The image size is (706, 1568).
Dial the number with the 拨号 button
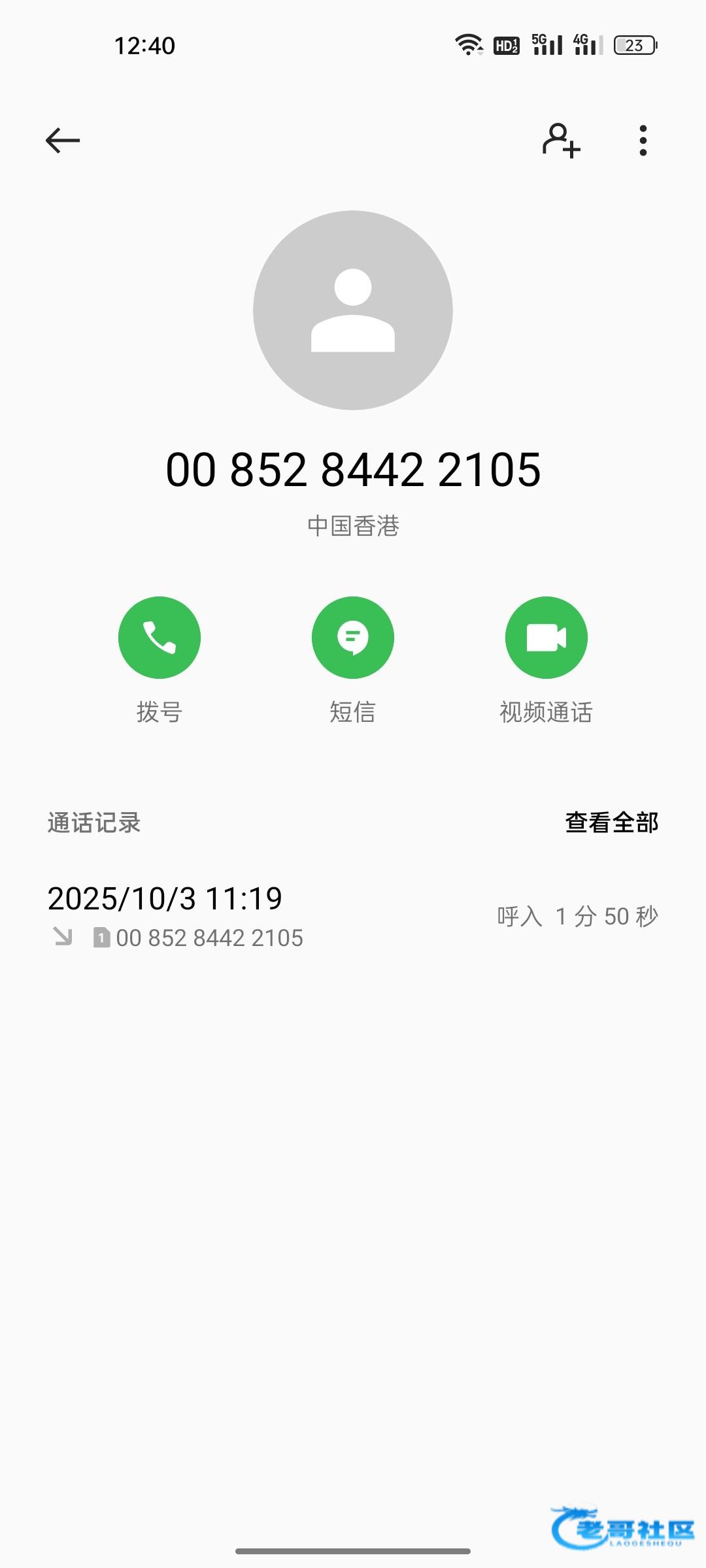pyautogui.click(x=160, y=638)
